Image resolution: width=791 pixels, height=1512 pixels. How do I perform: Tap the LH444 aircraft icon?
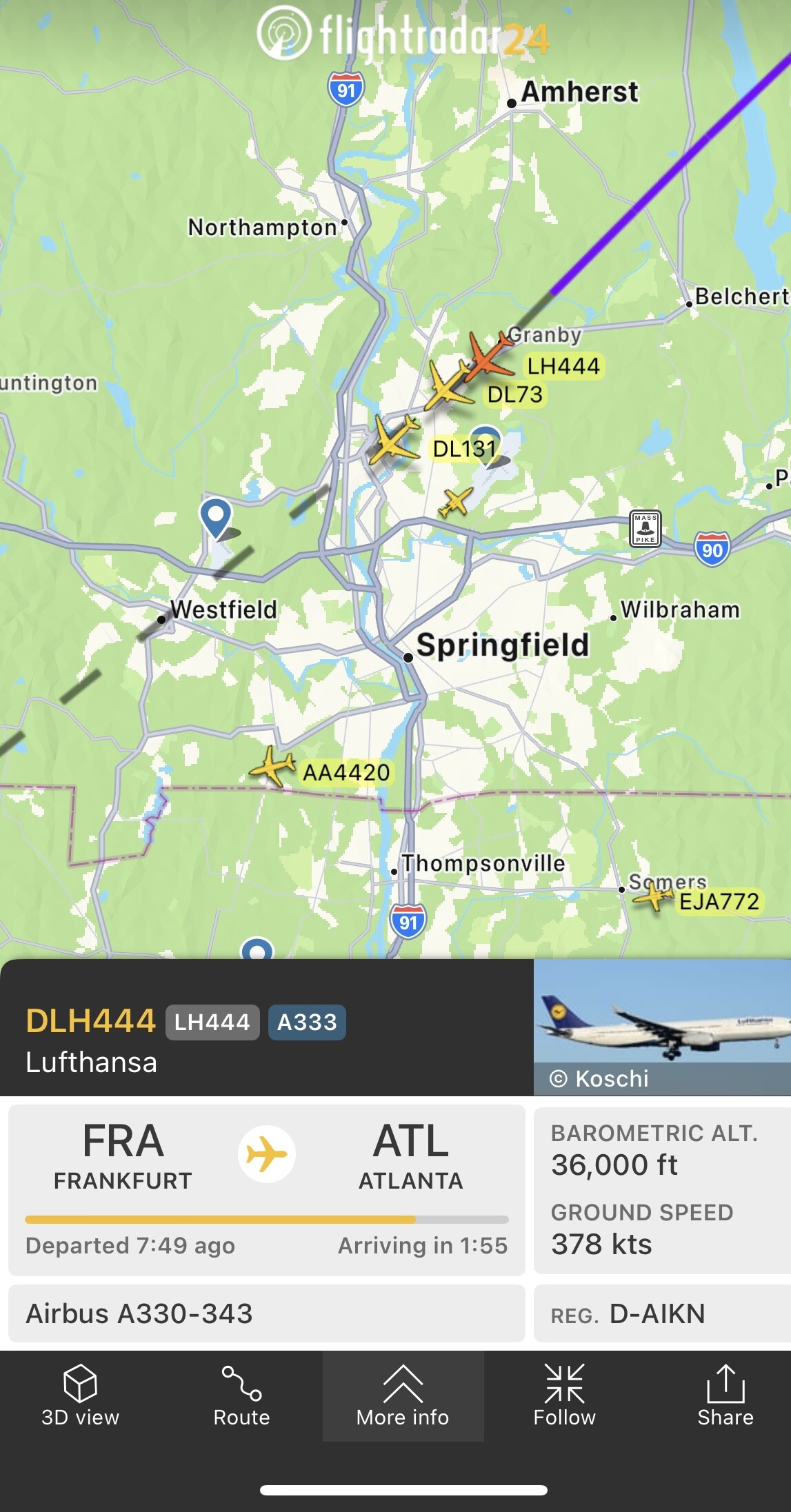(x=488, y=355)
